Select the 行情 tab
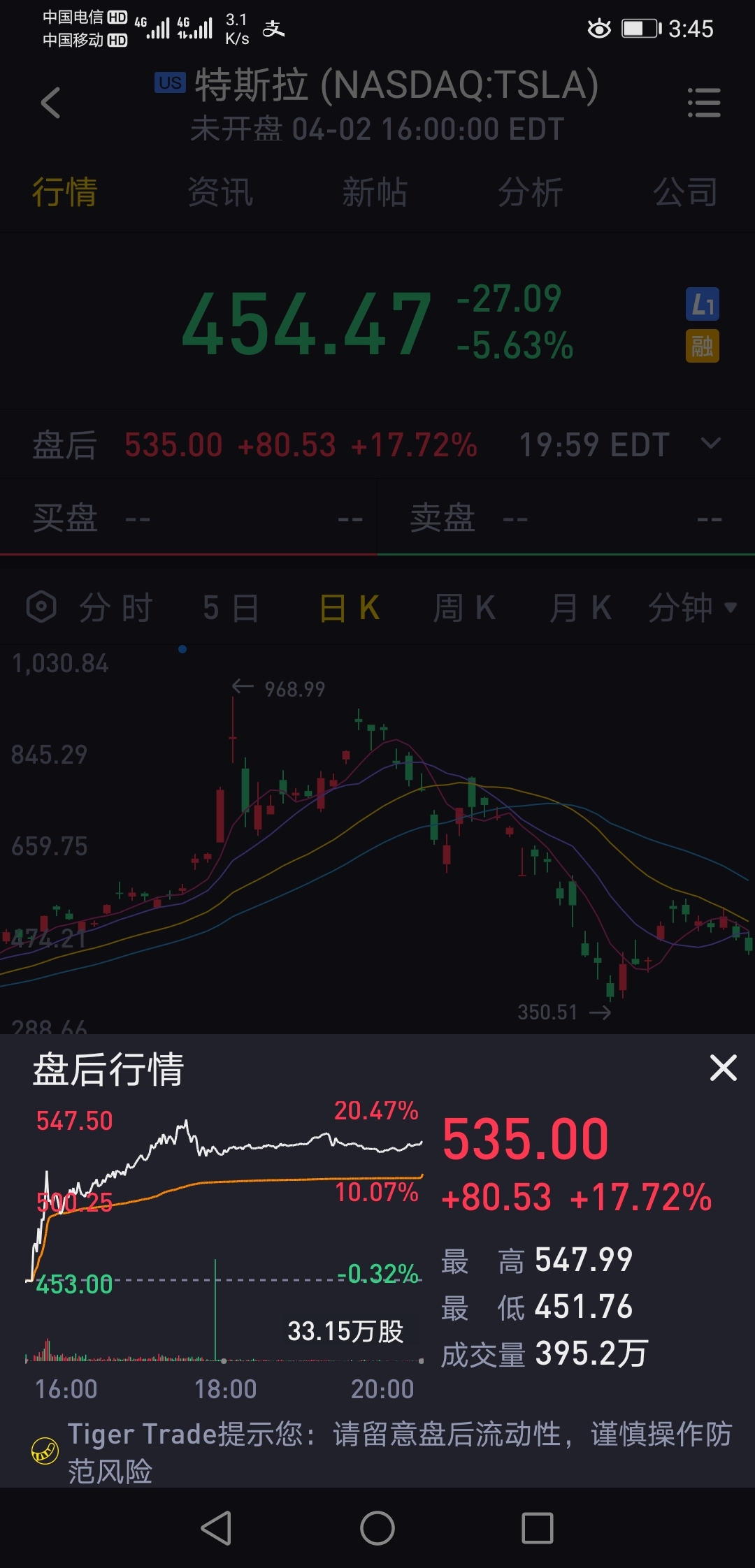755x1568 pixels. 64,192
